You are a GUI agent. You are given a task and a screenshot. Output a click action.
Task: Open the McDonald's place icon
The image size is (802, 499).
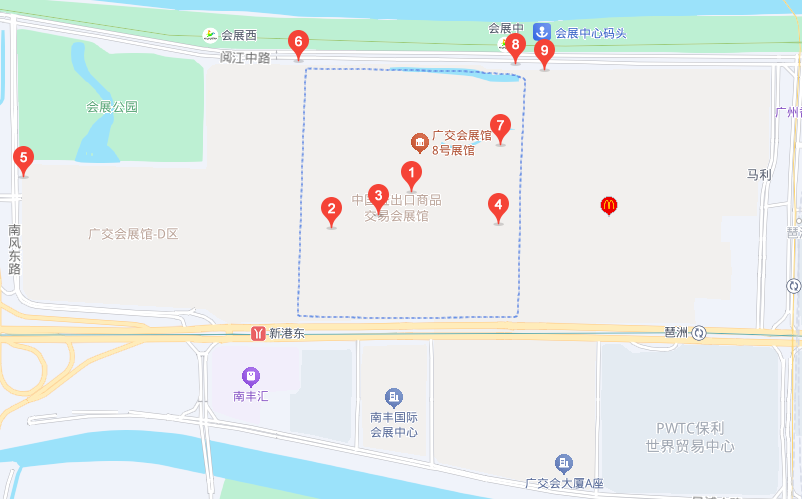coord(608,205)
